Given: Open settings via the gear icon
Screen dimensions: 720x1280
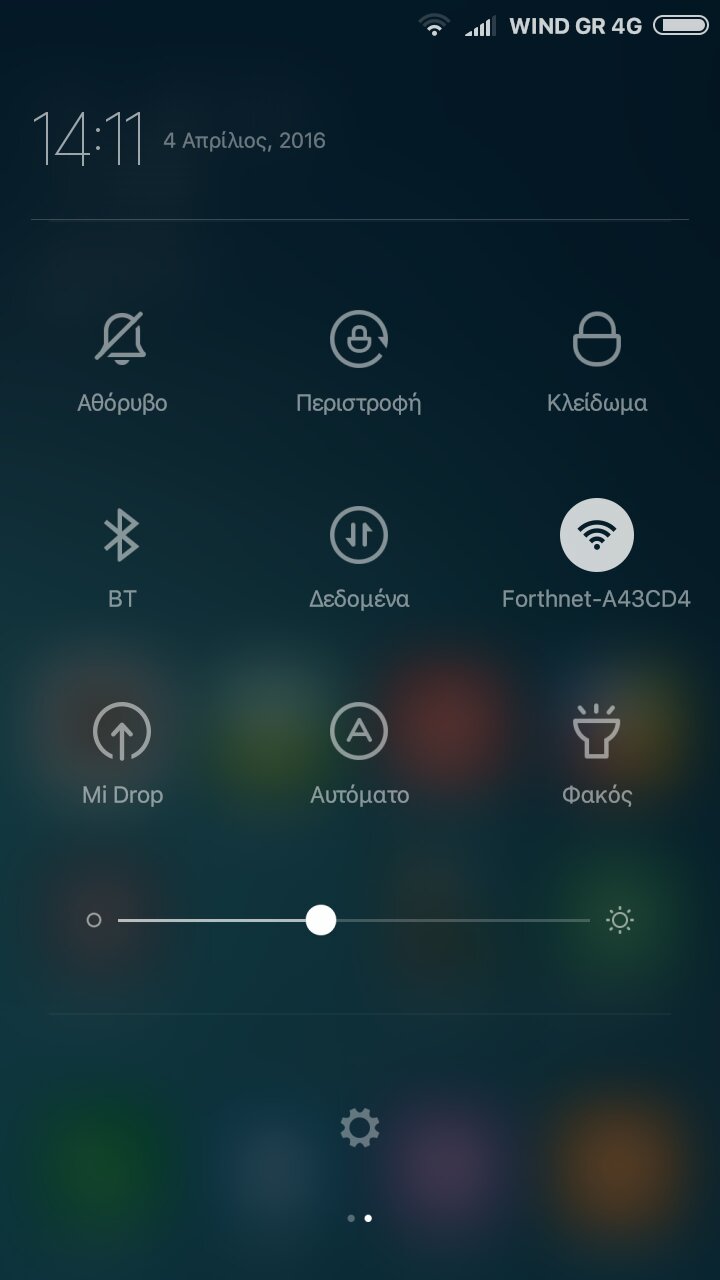Looking at the screenshot, I should pos(359,1128).
